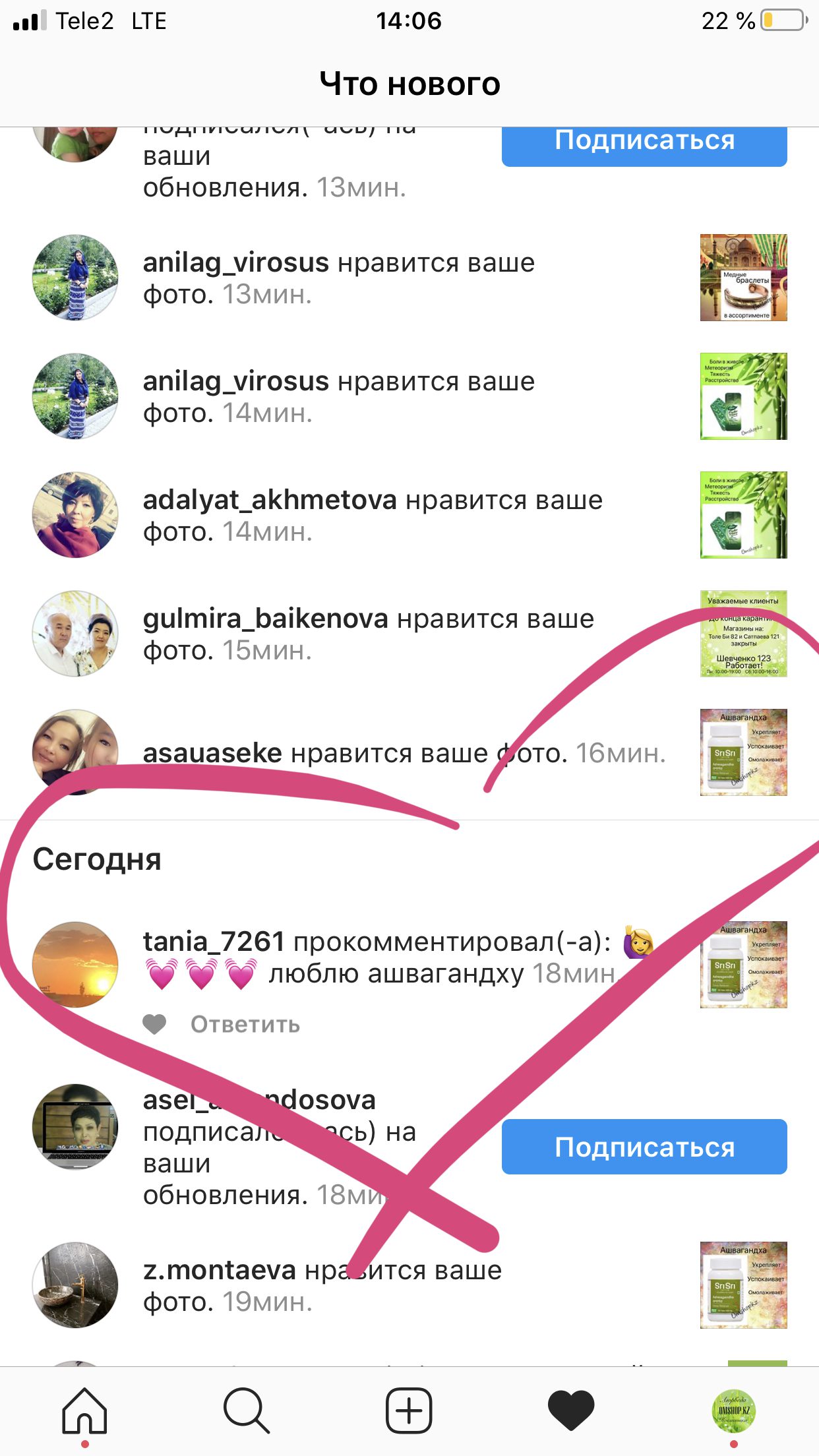Create a new post with plus icon
819x1456 pixels.
[x=409, y=1410]
